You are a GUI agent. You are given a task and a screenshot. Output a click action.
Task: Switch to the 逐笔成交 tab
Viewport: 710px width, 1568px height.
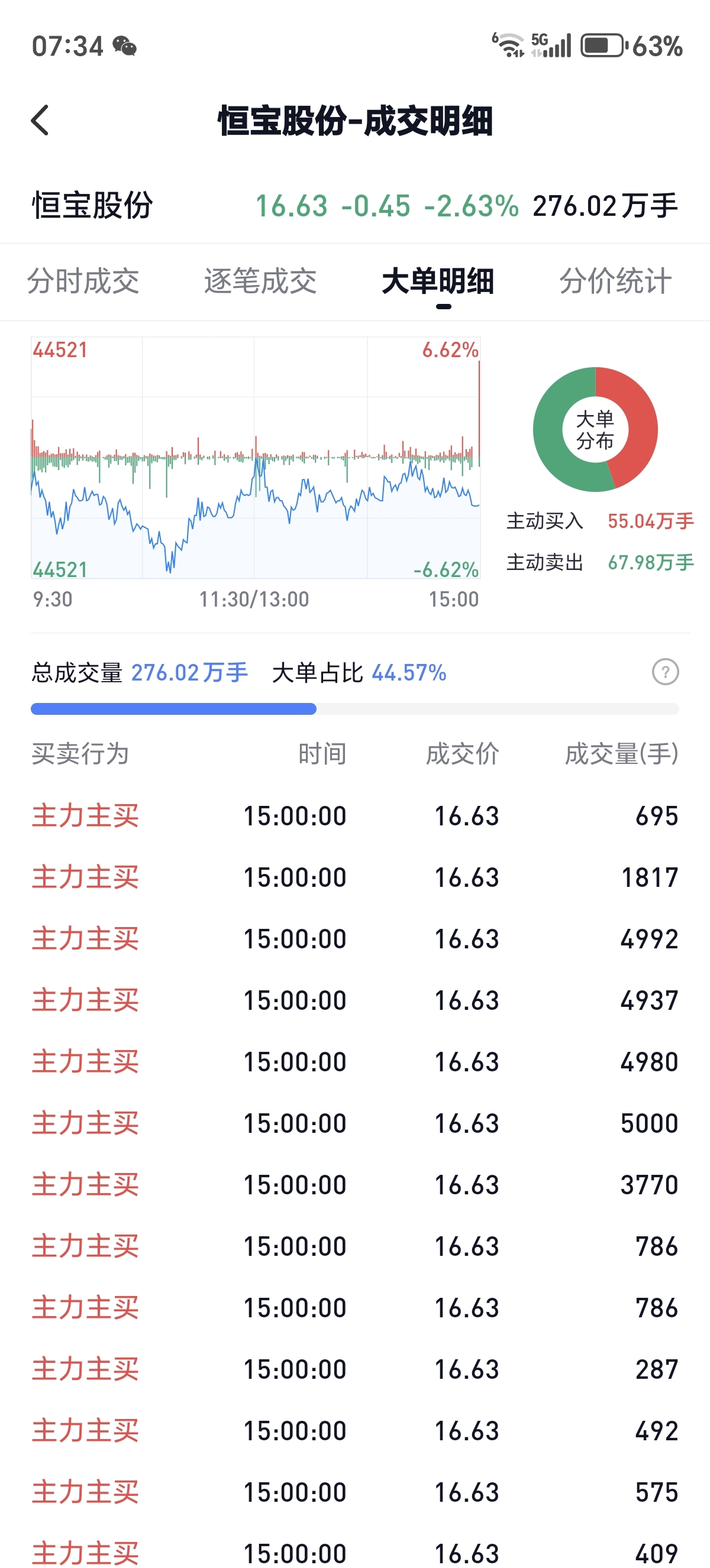pyautogui.click(x=260, y=281)
